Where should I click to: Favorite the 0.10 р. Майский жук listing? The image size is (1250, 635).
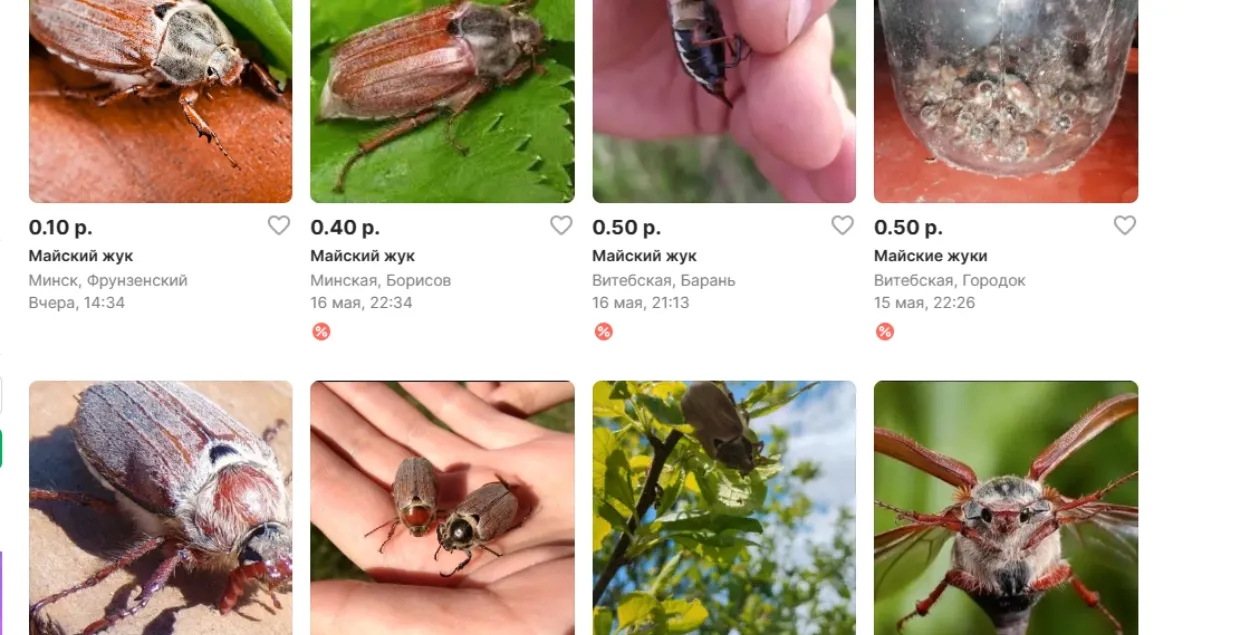[278, 226]
